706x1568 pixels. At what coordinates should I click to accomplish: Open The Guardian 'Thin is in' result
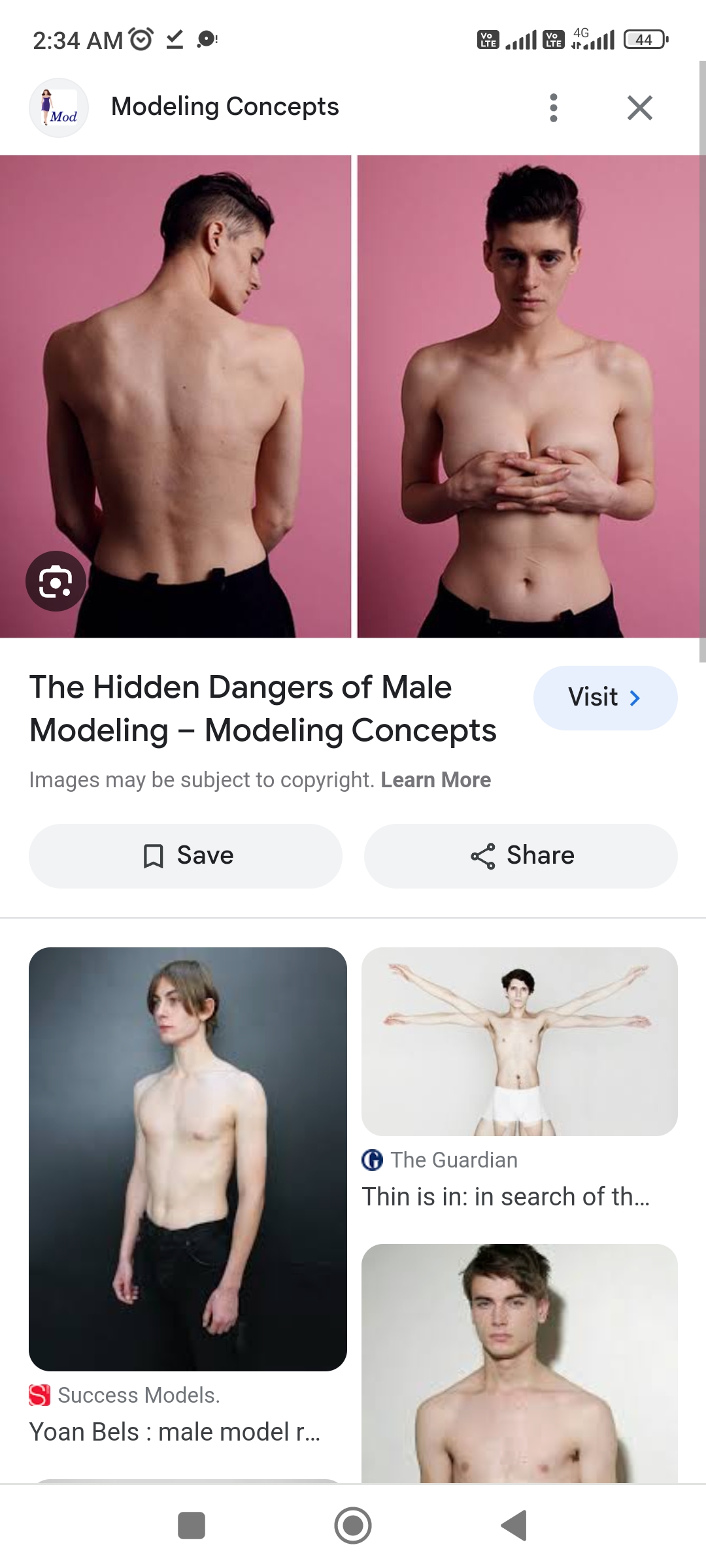pyautogui.click(x=519, y=1042)
